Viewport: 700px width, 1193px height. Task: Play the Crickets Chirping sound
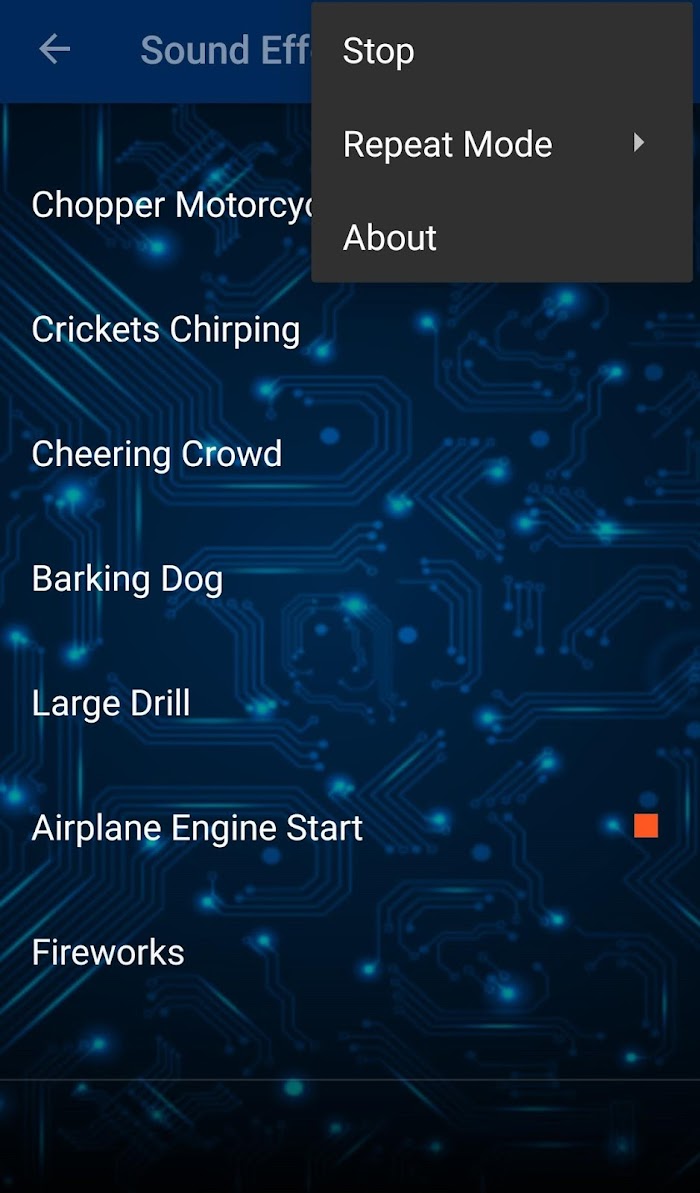click(x=350, y=330)
